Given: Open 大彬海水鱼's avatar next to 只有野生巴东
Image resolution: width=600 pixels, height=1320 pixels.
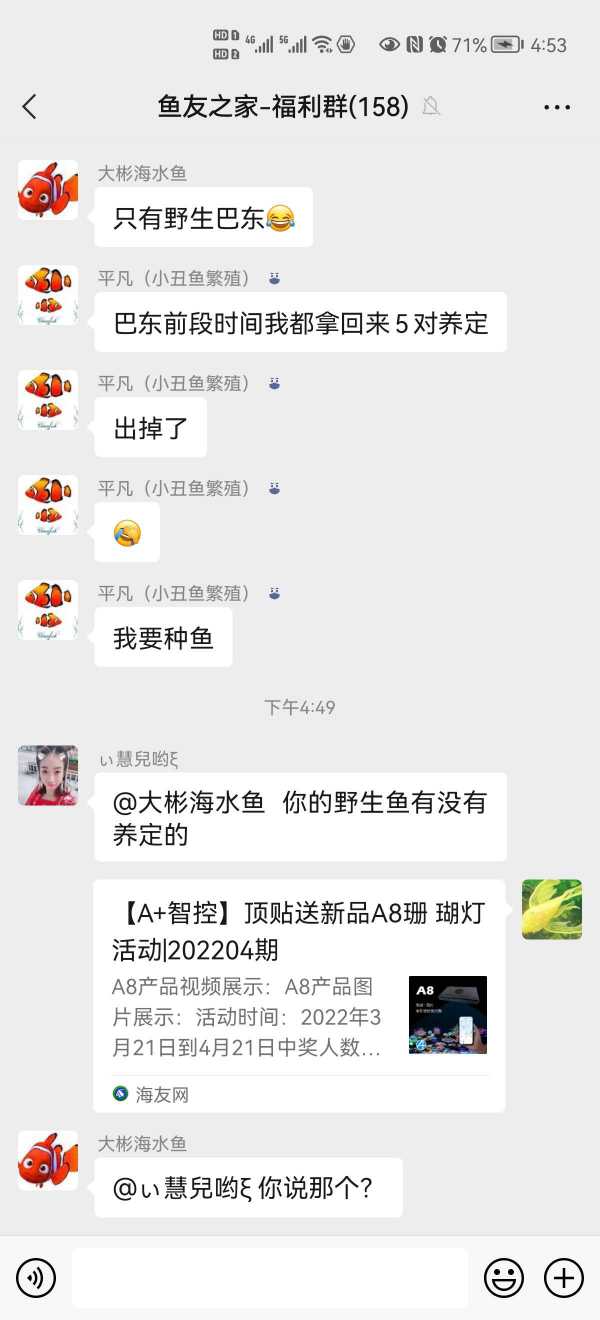Looking at the screenshot, I should click(x=48, y=190).
